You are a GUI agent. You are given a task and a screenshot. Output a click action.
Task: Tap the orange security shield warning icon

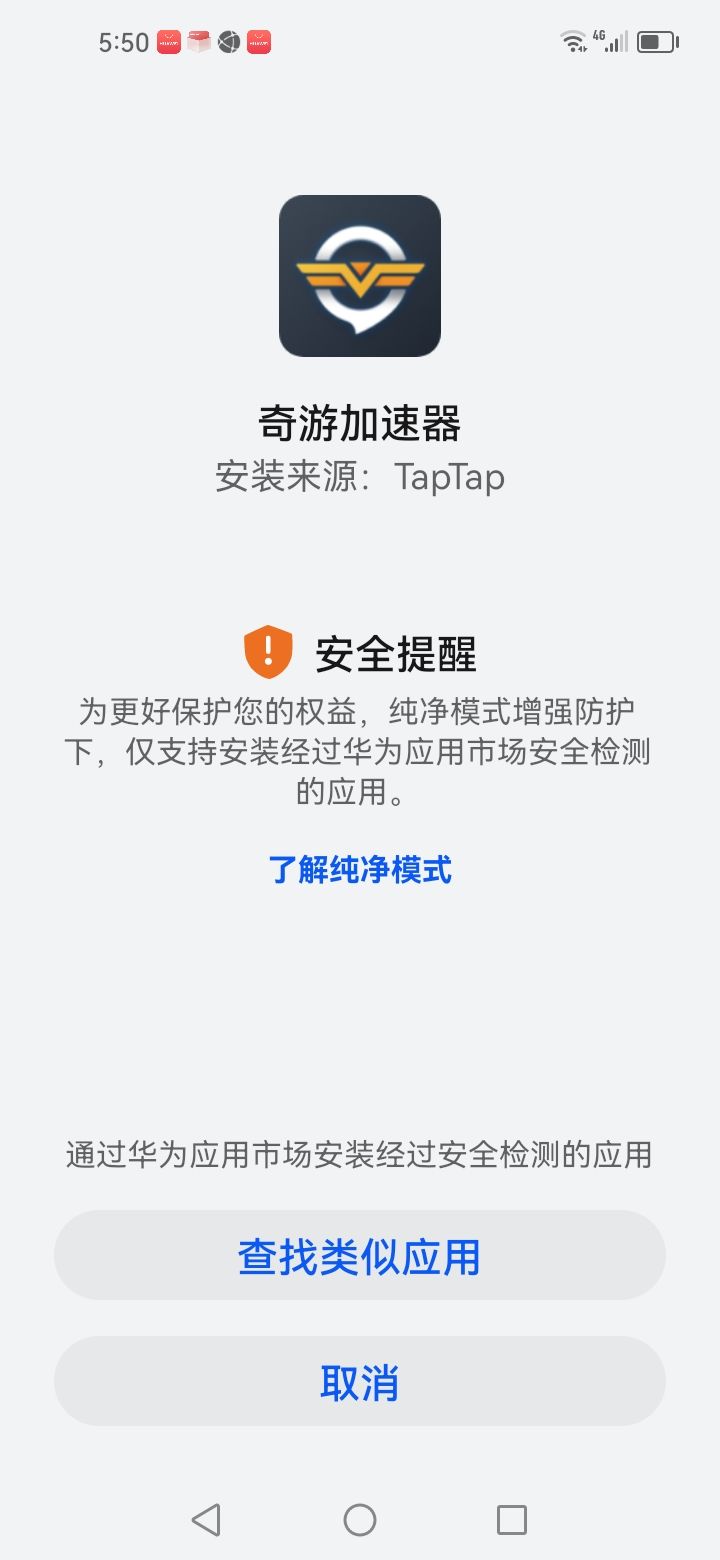pyautogui.click(x=266, y=651)
